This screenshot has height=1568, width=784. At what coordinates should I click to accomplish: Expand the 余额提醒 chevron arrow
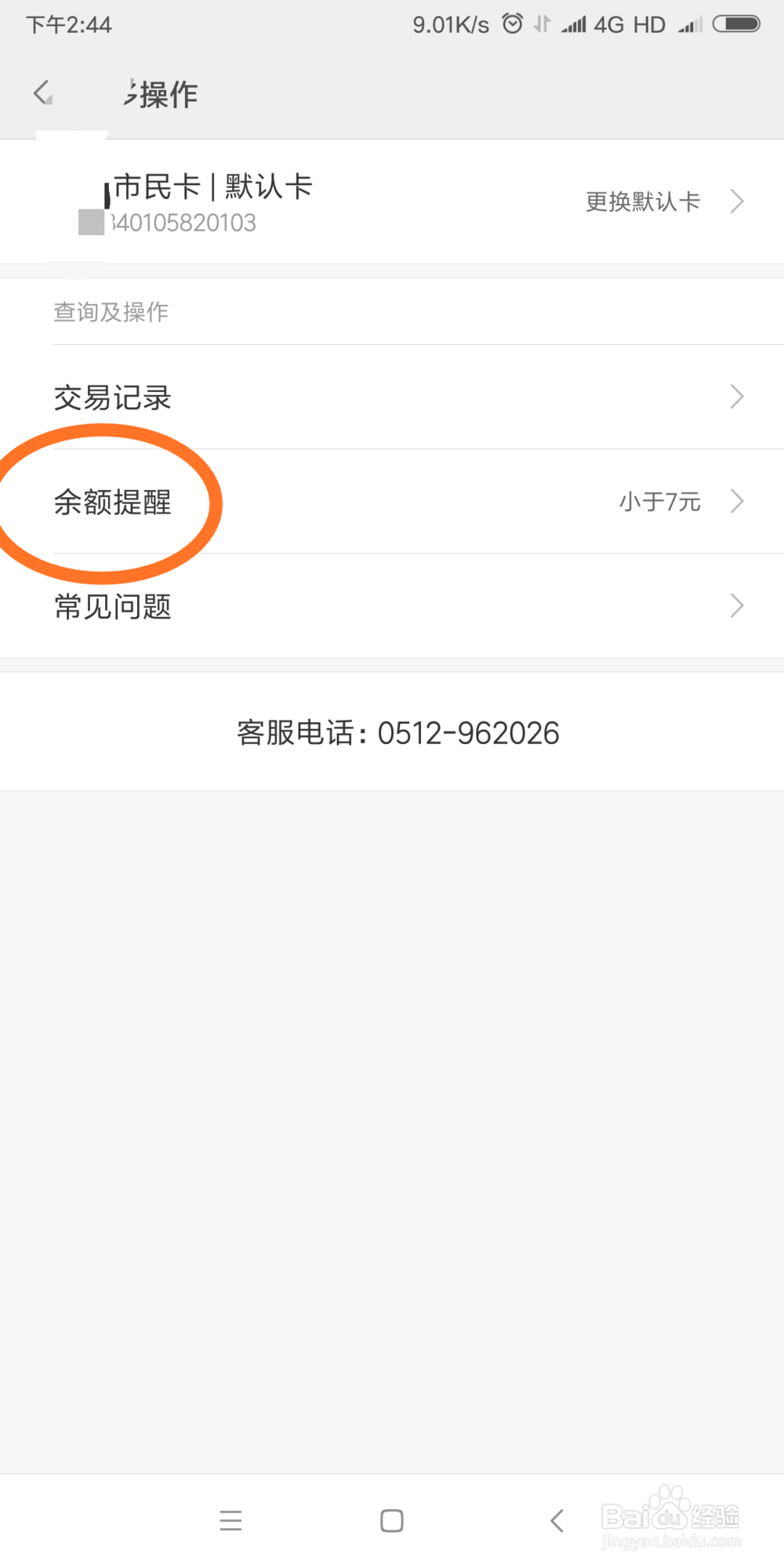click(735, 502)
